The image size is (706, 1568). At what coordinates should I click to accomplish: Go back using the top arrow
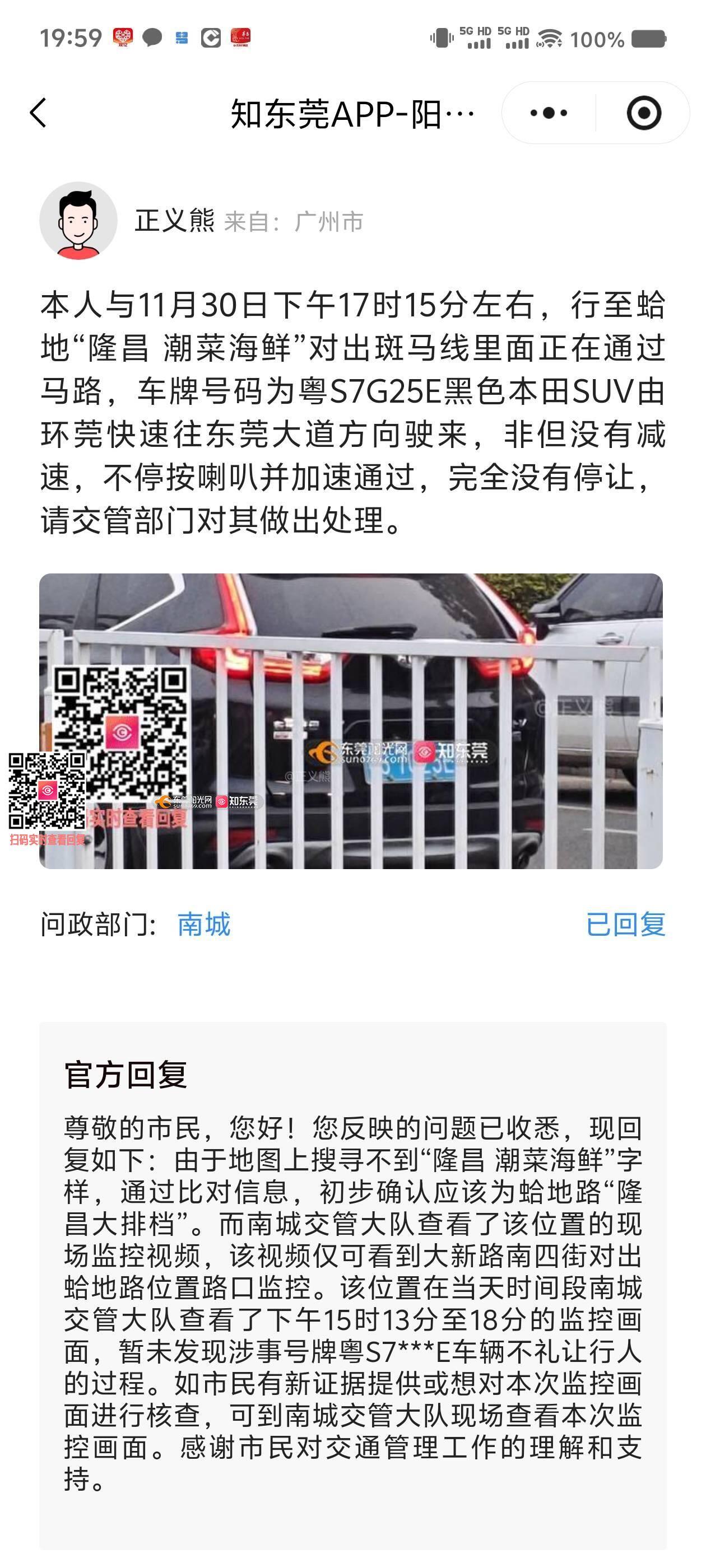(x=38, y=113)
